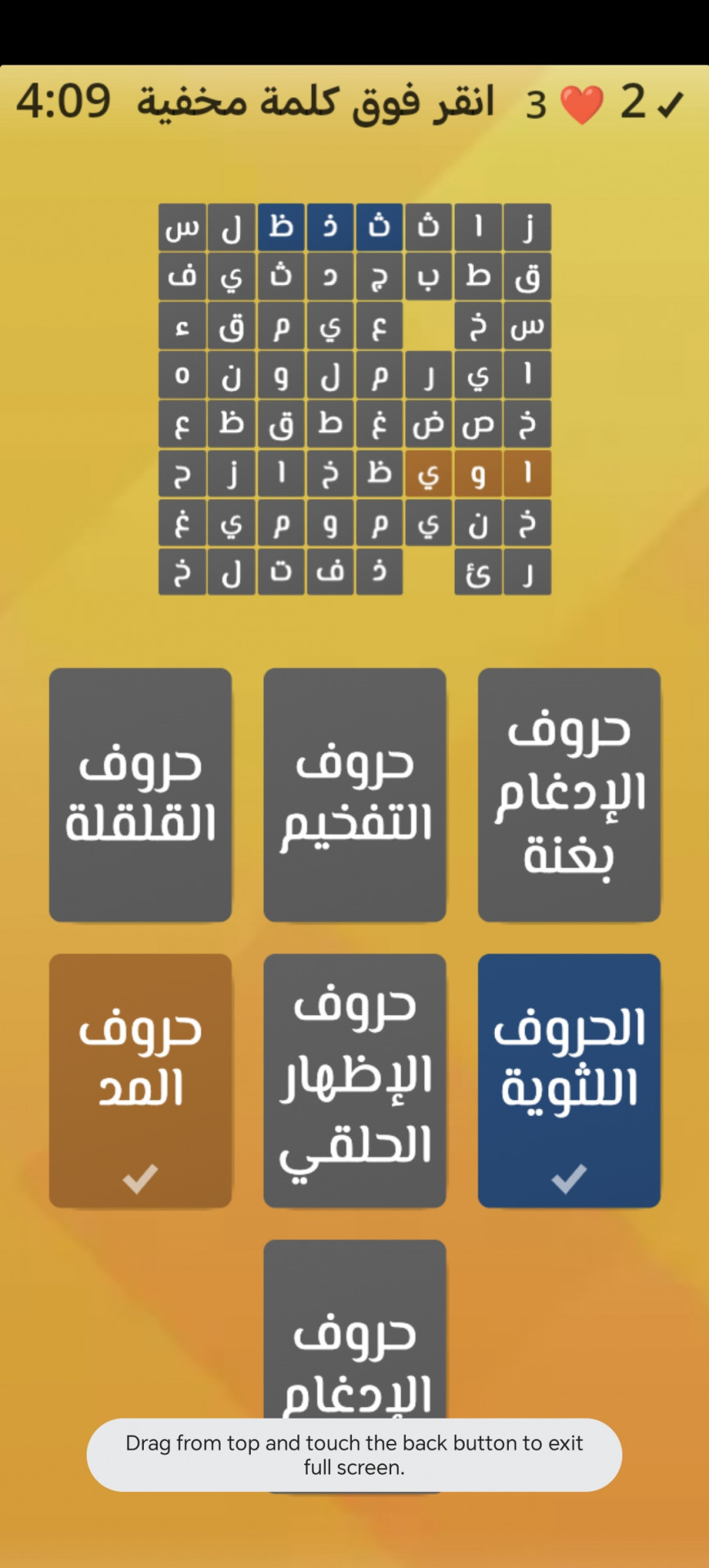Tap the letter ت in the grid

click(x=281, y=572)
